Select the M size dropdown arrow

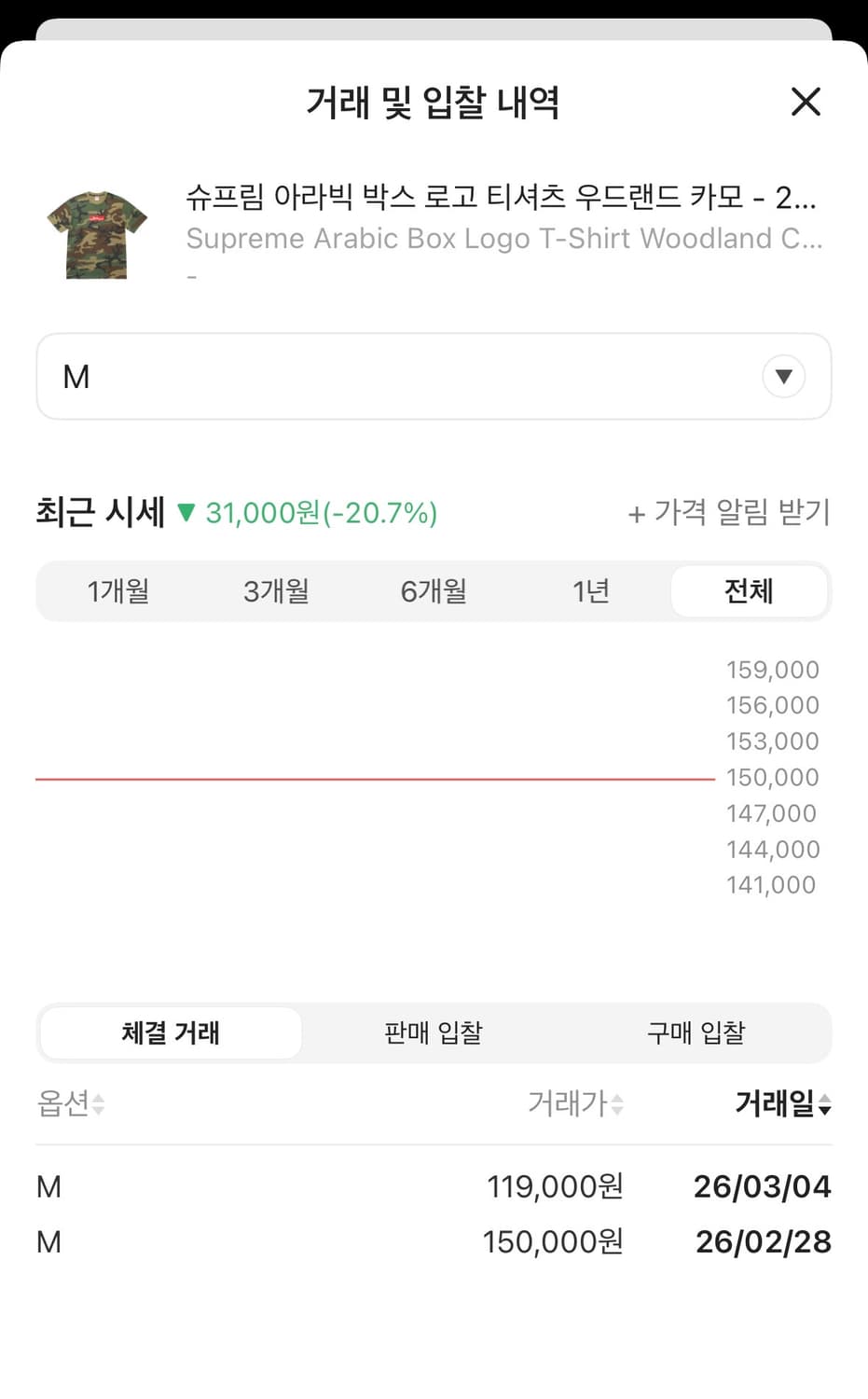(x=783, y=376)
